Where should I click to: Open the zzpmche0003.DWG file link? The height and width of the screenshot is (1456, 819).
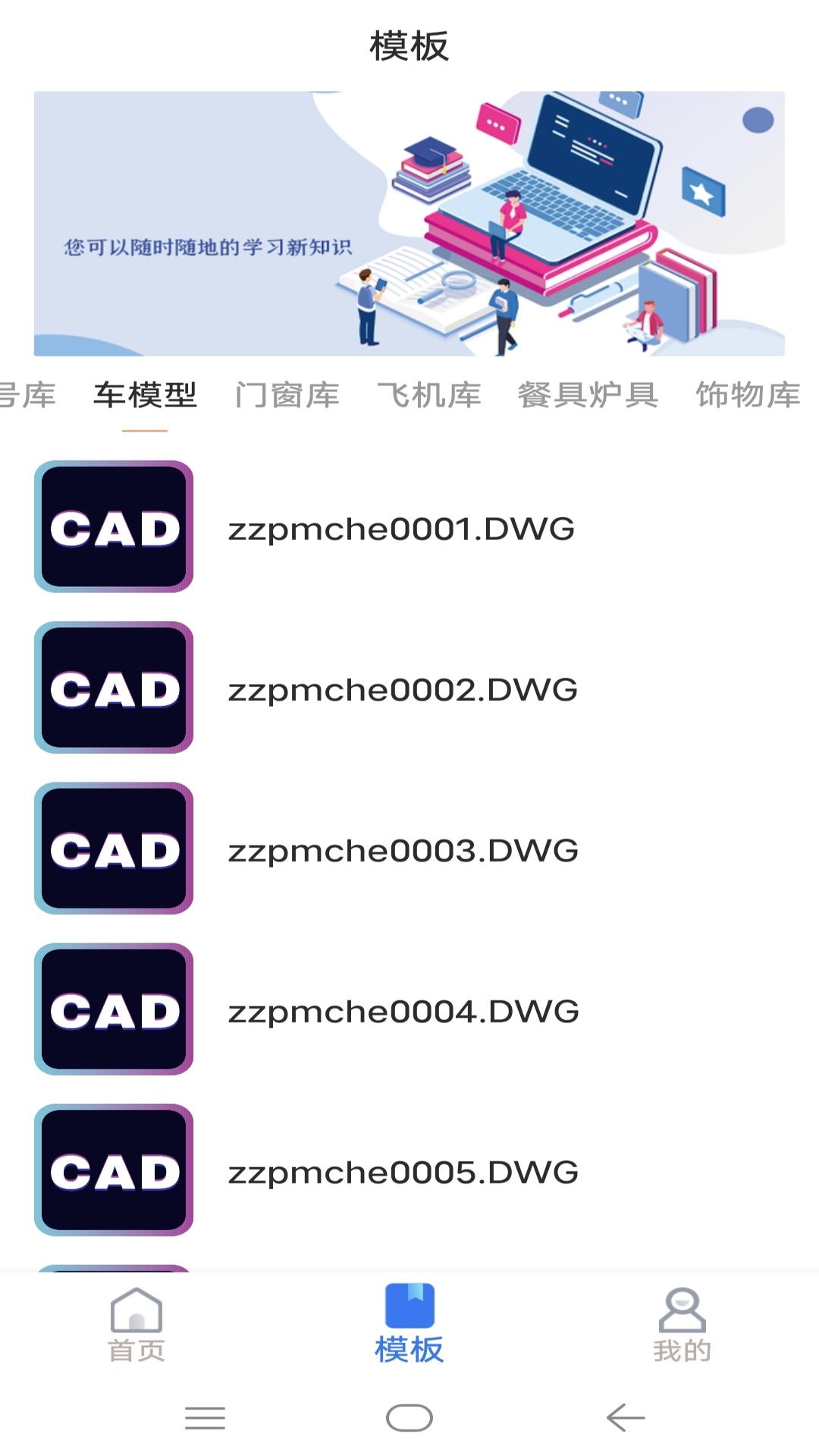[402, 849]
